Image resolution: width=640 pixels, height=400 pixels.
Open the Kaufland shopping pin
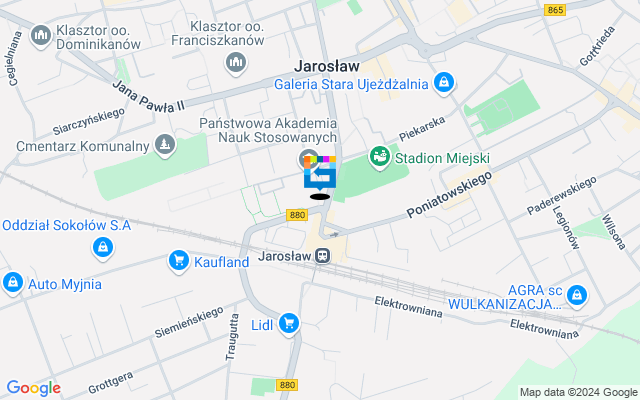179,262
